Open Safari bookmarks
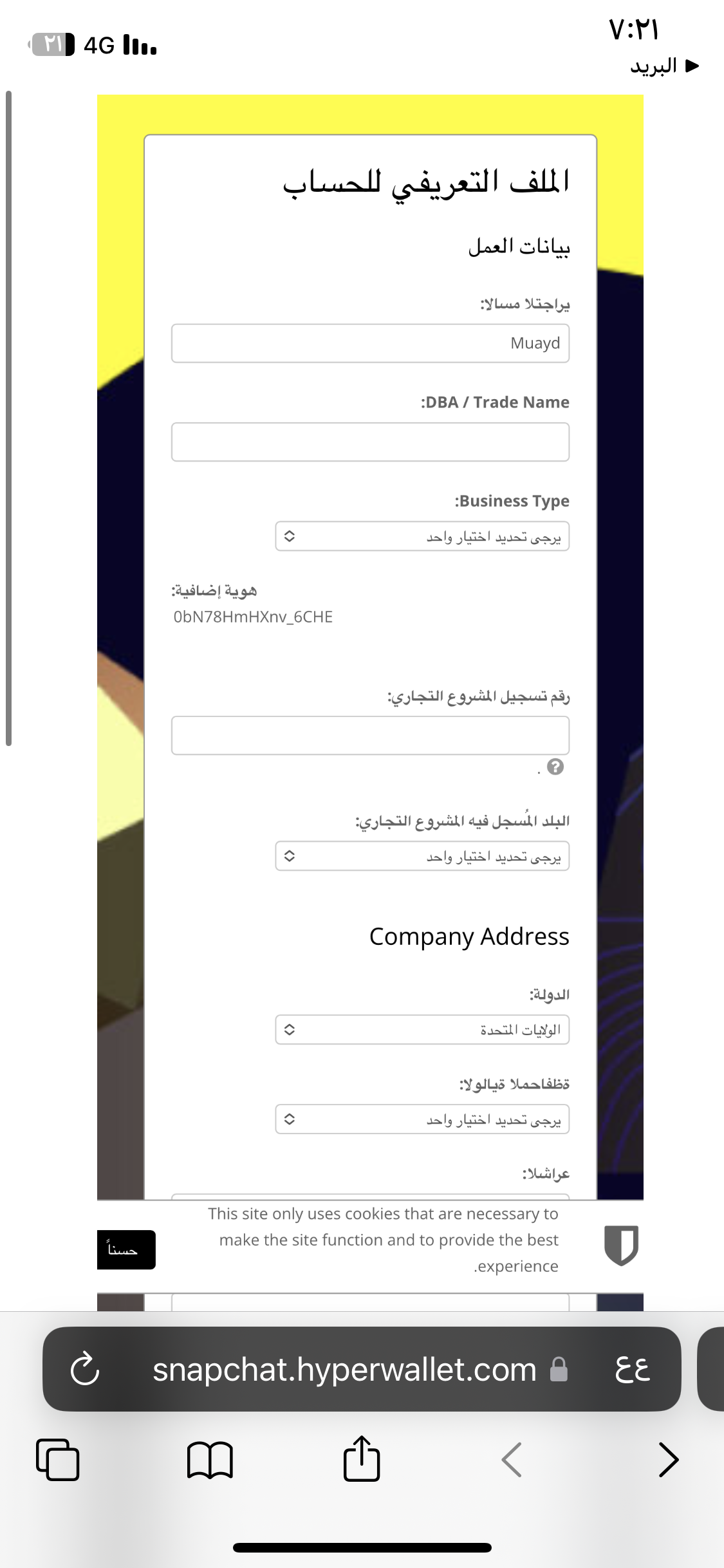The height and width of the screenshot is (1568, 724). 210,1459
